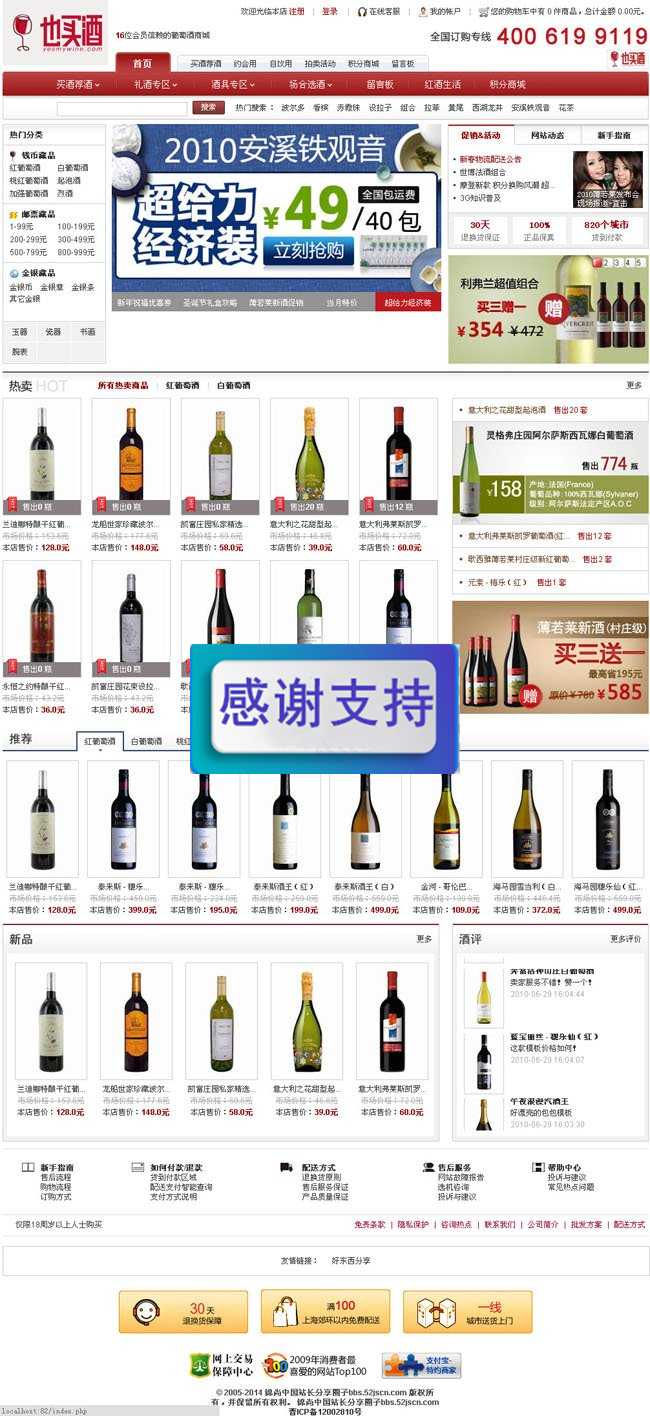Open the 注册 register link

pos(297,11)
